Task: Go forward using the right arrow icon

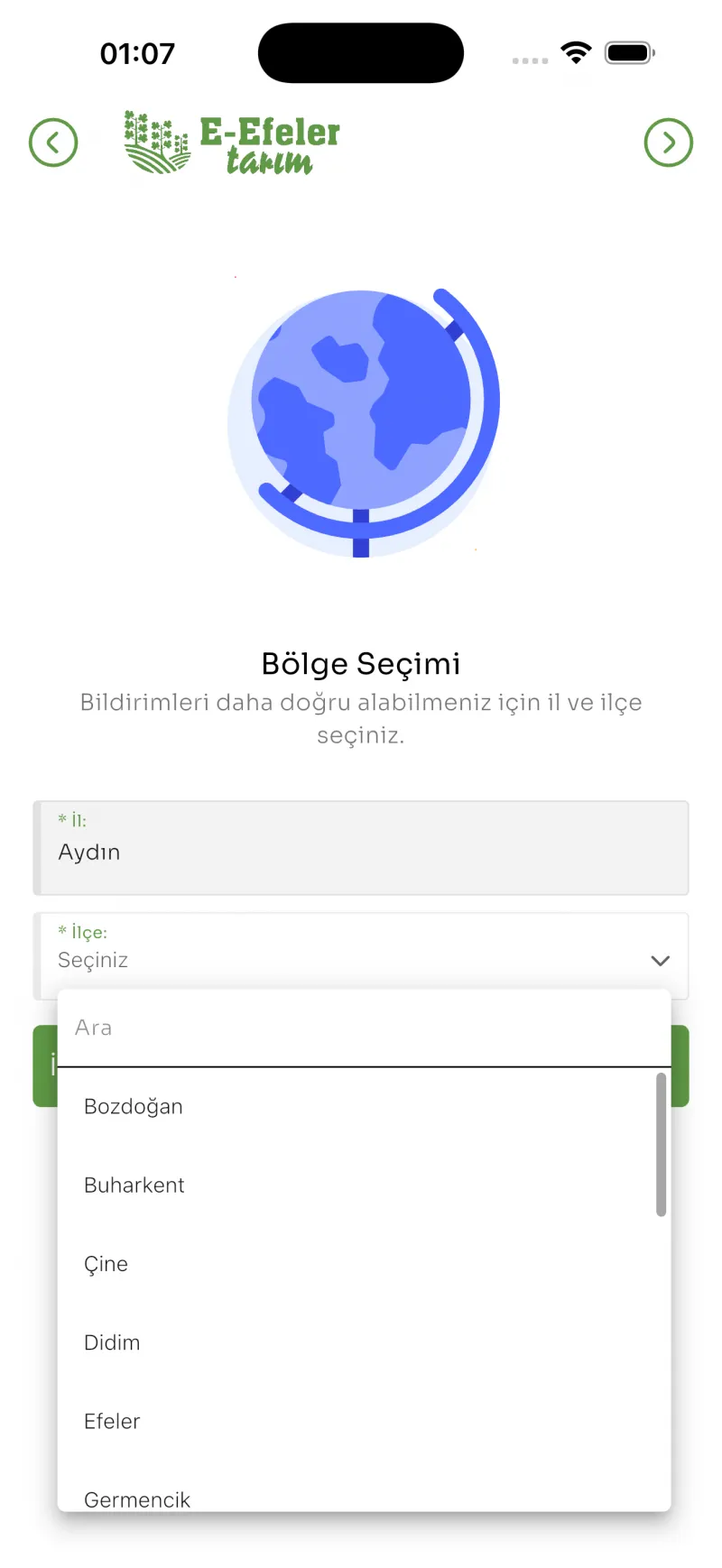Action: click(x=668, y=143)
